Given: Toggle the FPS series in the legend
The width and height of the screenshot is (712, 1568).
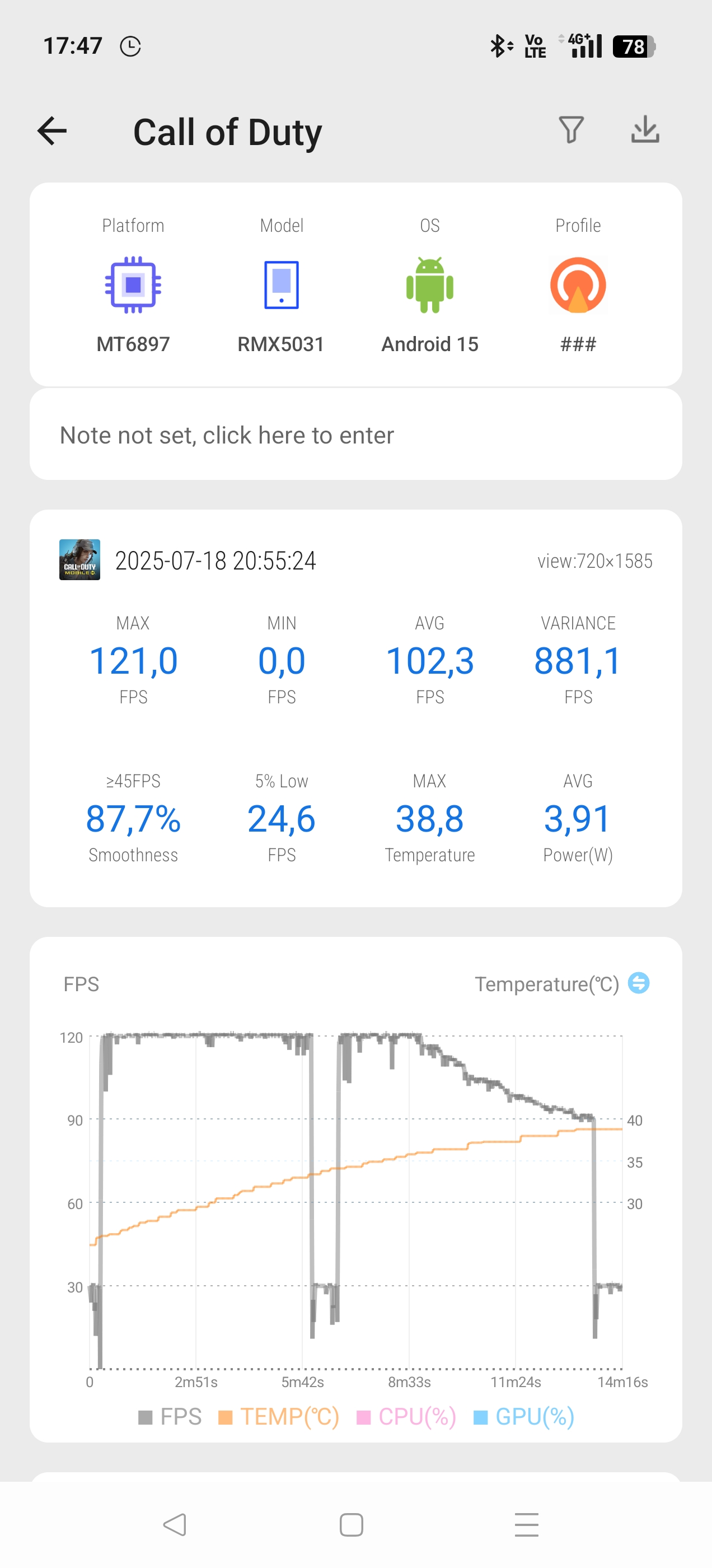Looking at the screenshot, I should 170,1416.
